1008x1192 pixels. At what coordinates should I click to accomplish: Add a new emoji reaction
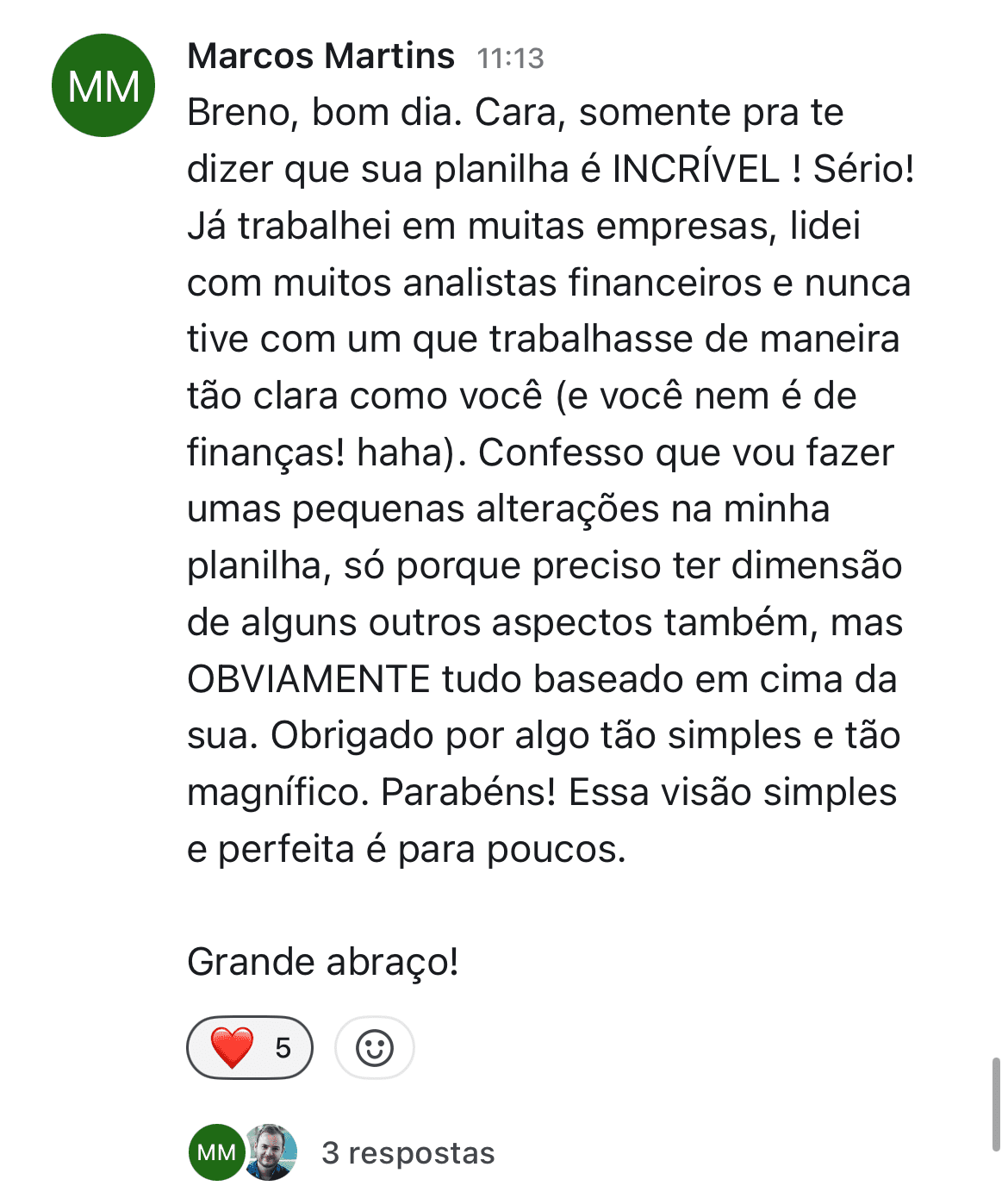click(375, 1048)
